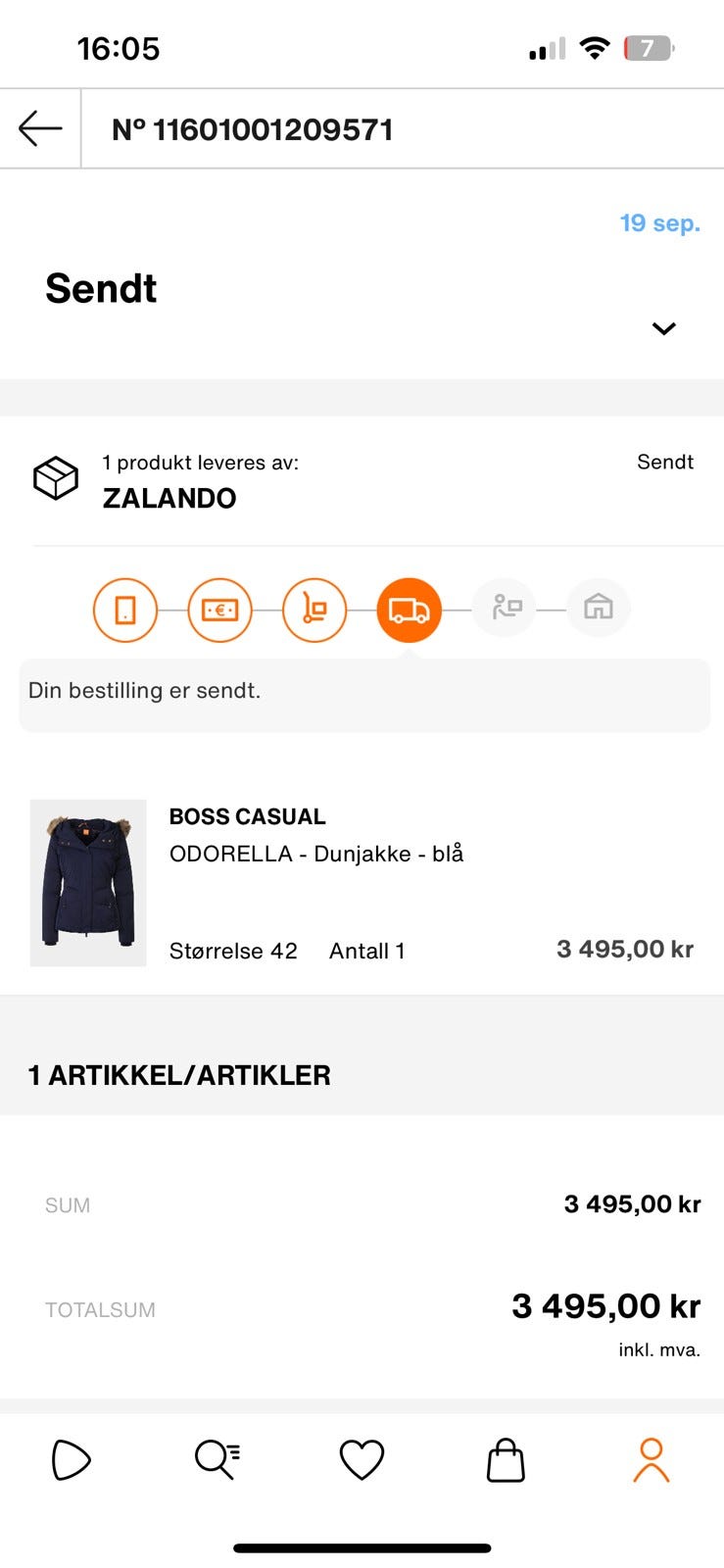The width and height of the screenshot is (724, 1568).
Task: Select the ODORELLA Dunjakke product title
Action: coord(315,854)
